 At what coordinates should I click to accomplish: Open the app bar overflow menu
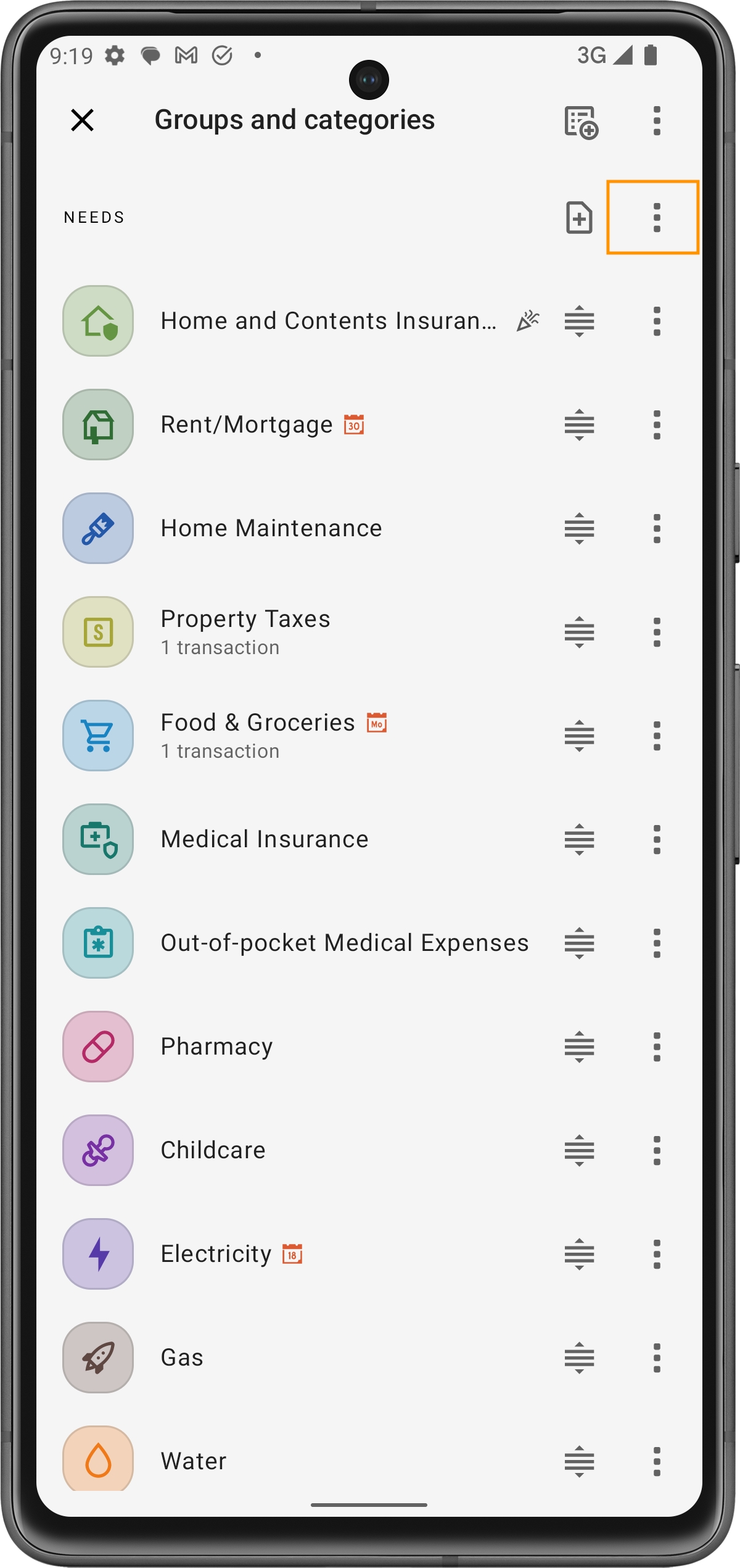(657, 120)
